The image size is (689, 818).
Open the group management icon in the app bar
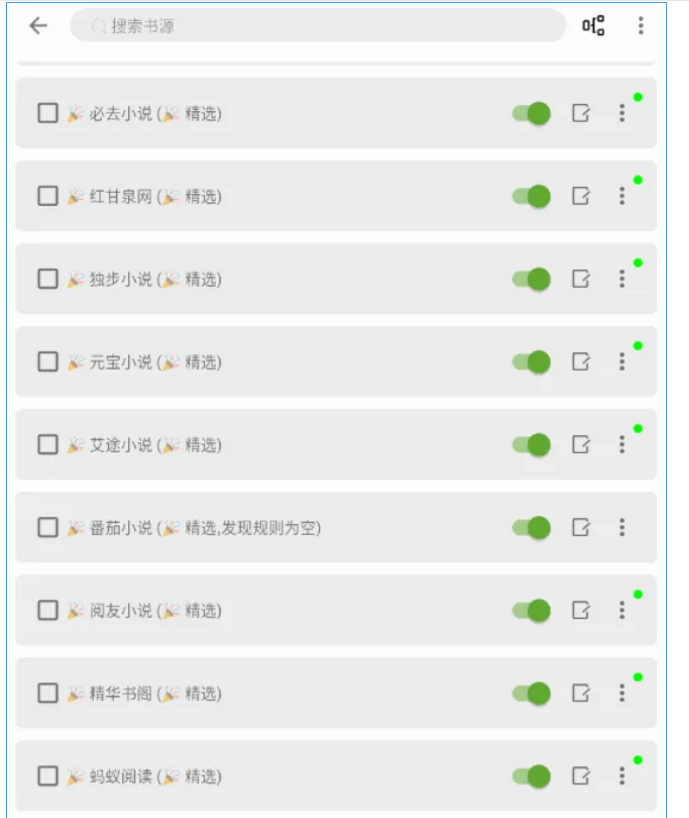coord(593,26)
